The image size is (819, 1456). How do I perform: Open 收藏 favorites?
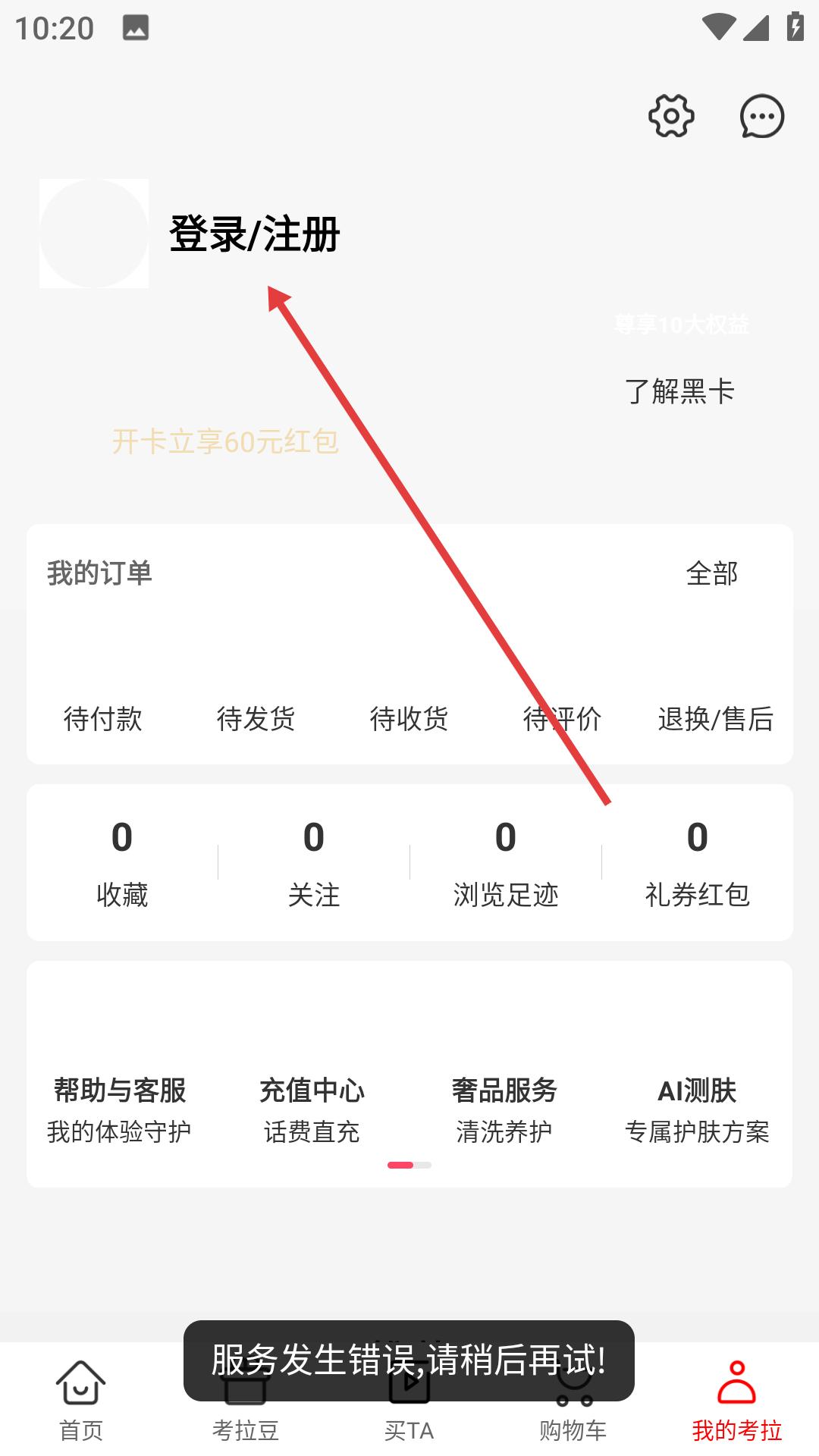tap(122, 863)
